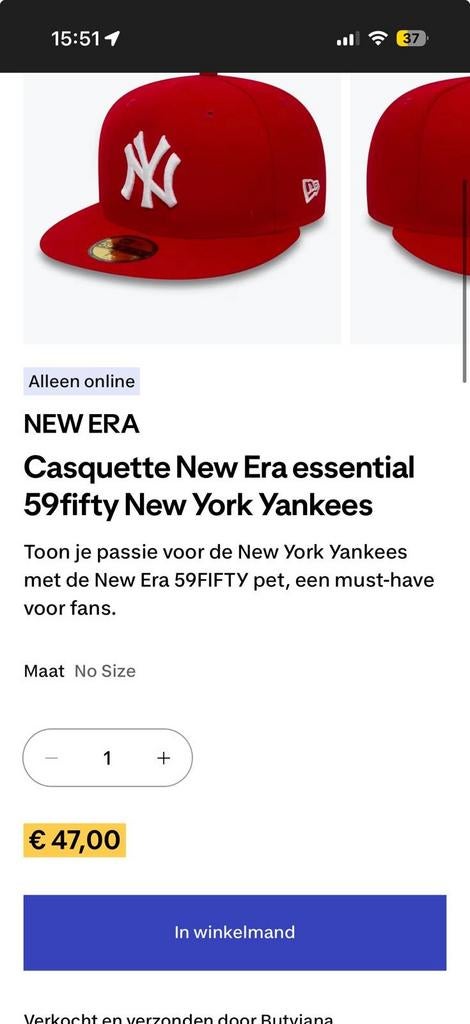
Task: View the second cap product photo
Action: (410, 208)
